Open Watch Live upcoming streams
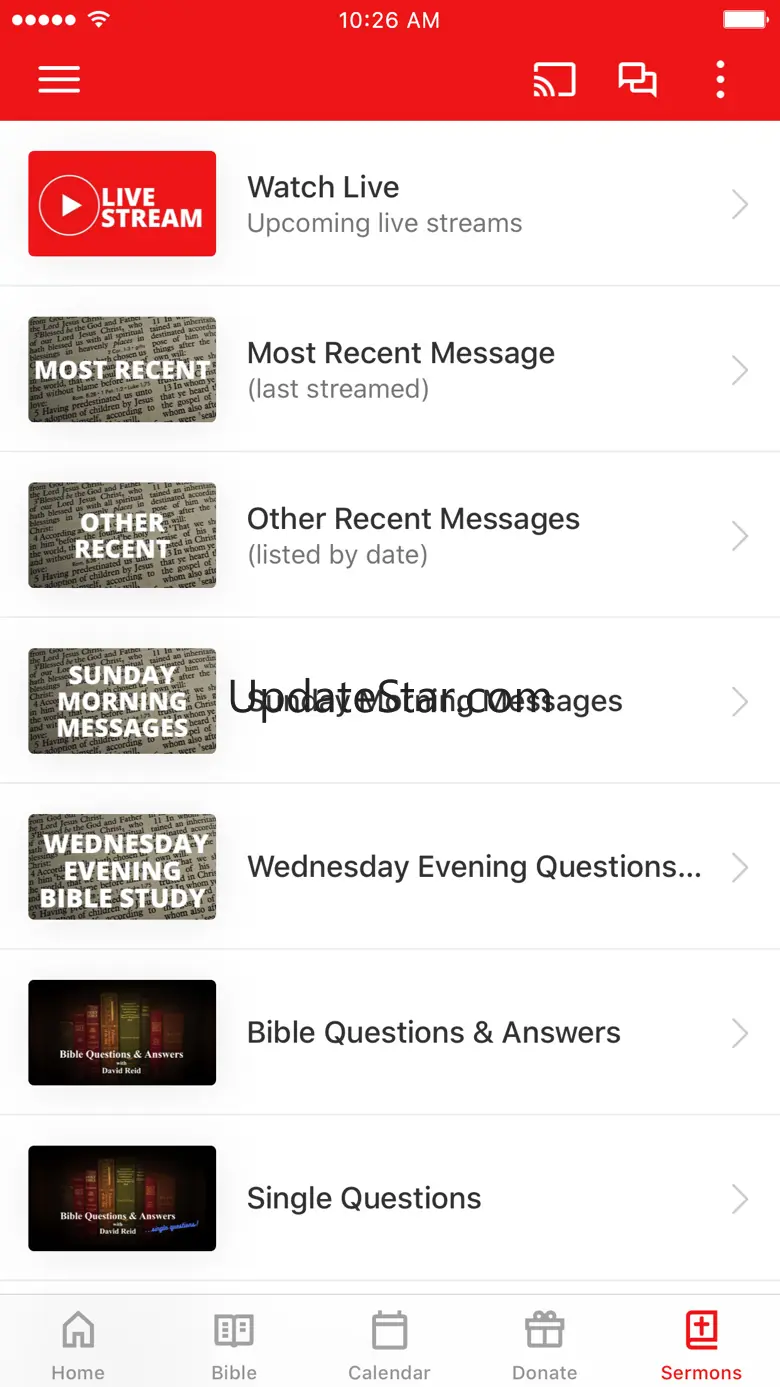Screen dimensions: 780x1387 (390, 204)
